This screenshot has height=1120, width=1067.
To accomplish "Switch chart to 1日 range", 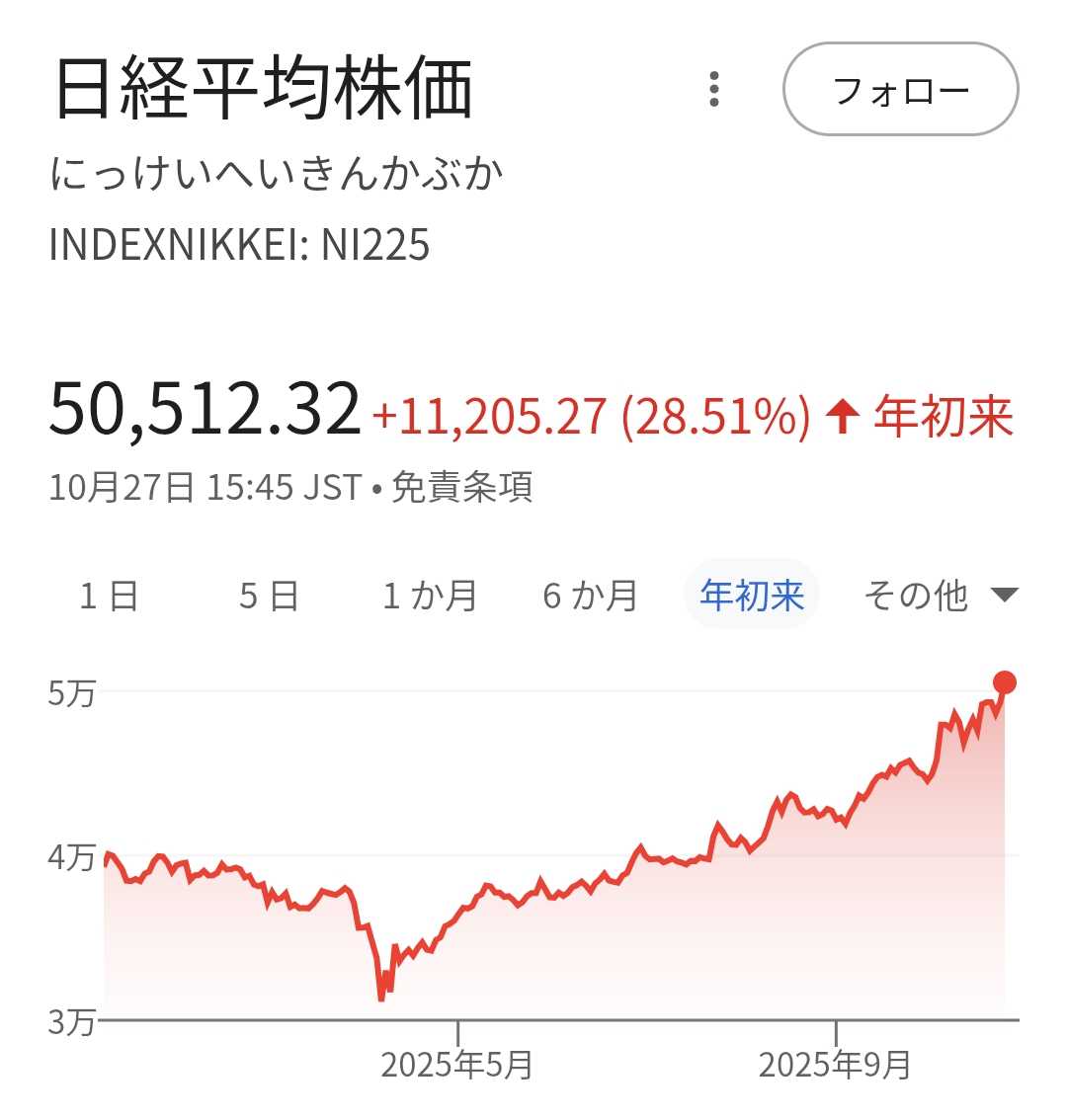I will click(x=110, y=596).
